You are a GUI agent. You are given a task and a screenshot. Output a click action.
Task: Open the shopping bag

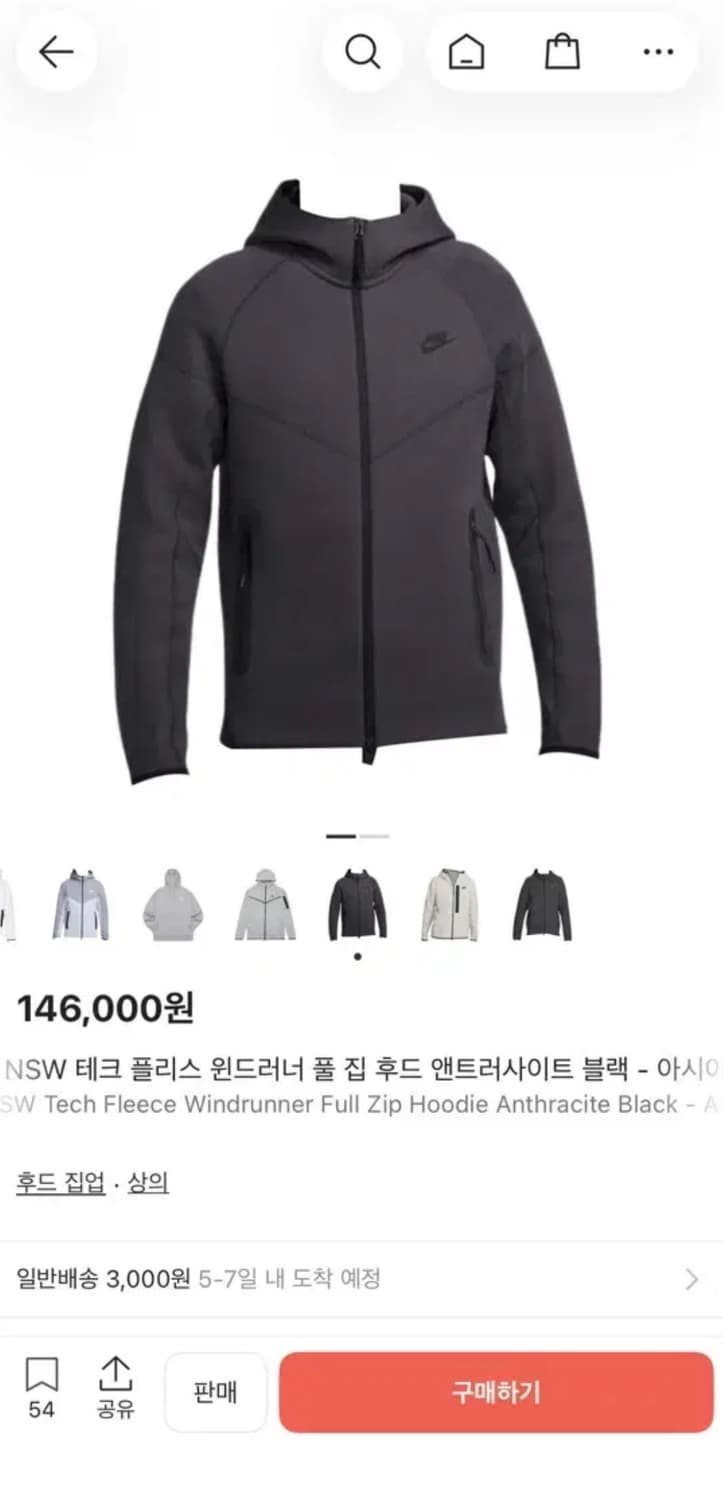[563, 53]
